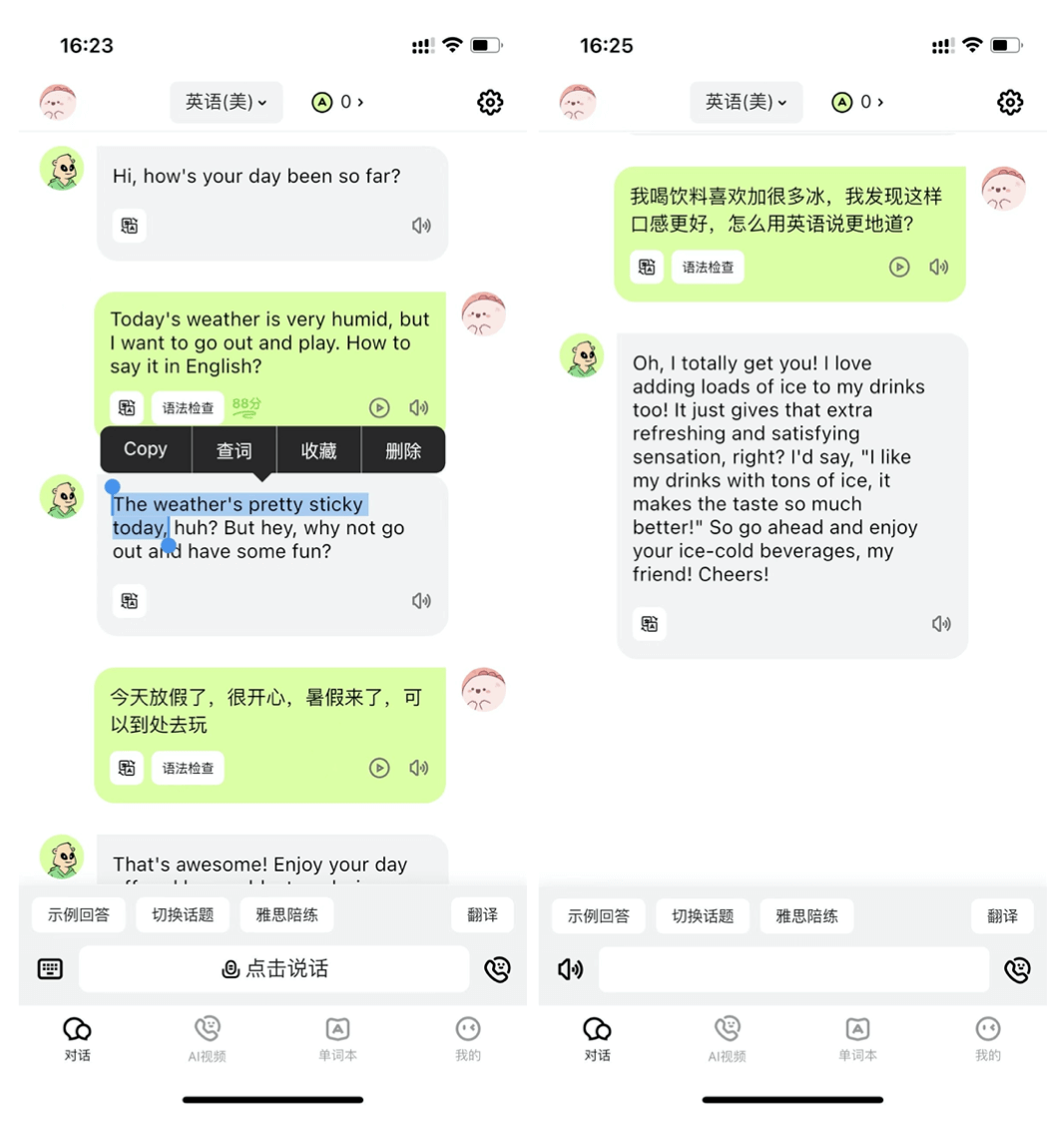This screenshot has height=1130, width=1064.
Task: Translate the 今天放假了 message
Action: 127,768
